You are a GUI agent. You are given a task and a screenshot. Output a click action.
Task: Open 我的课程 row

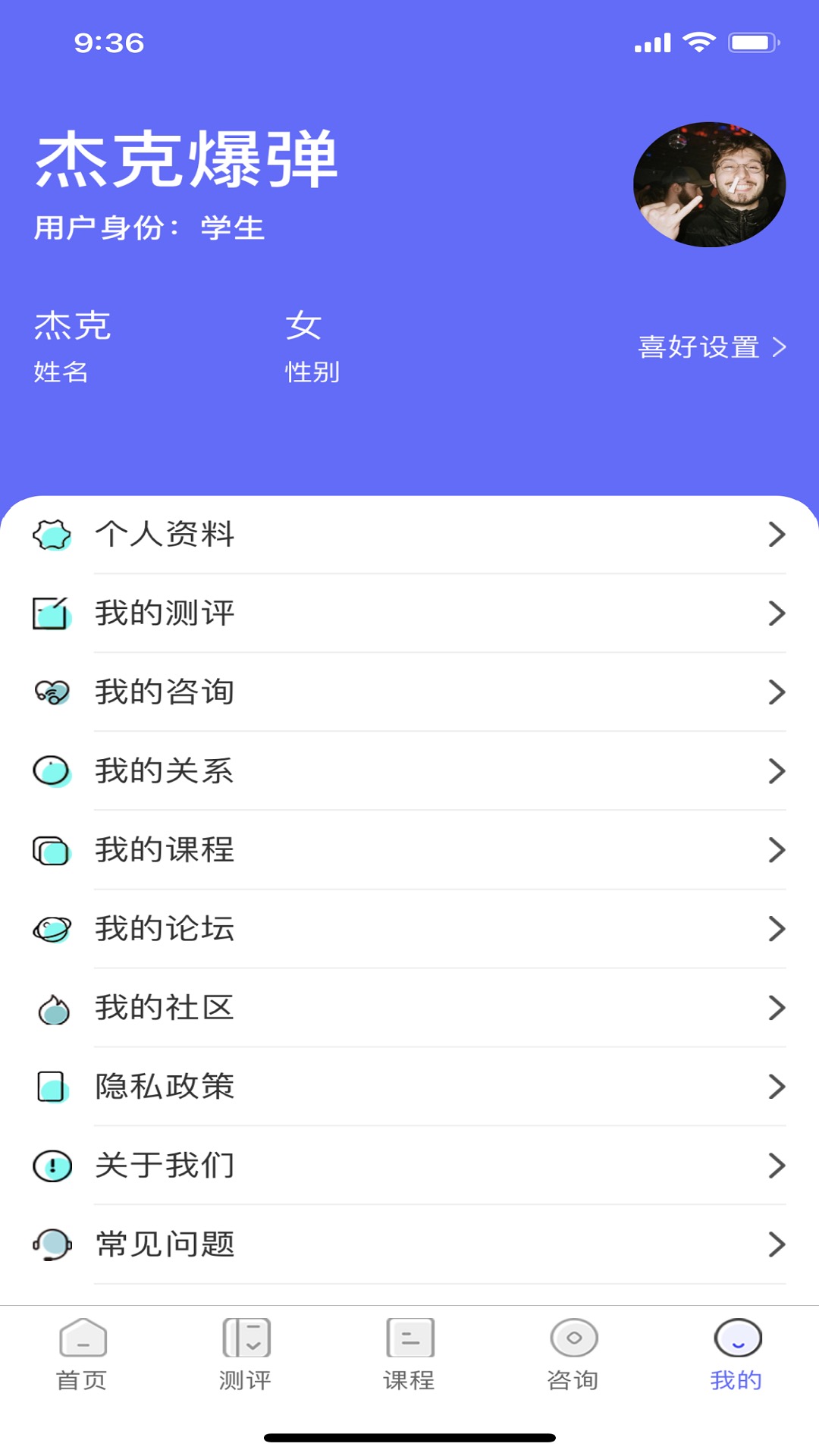click(409, 850)
